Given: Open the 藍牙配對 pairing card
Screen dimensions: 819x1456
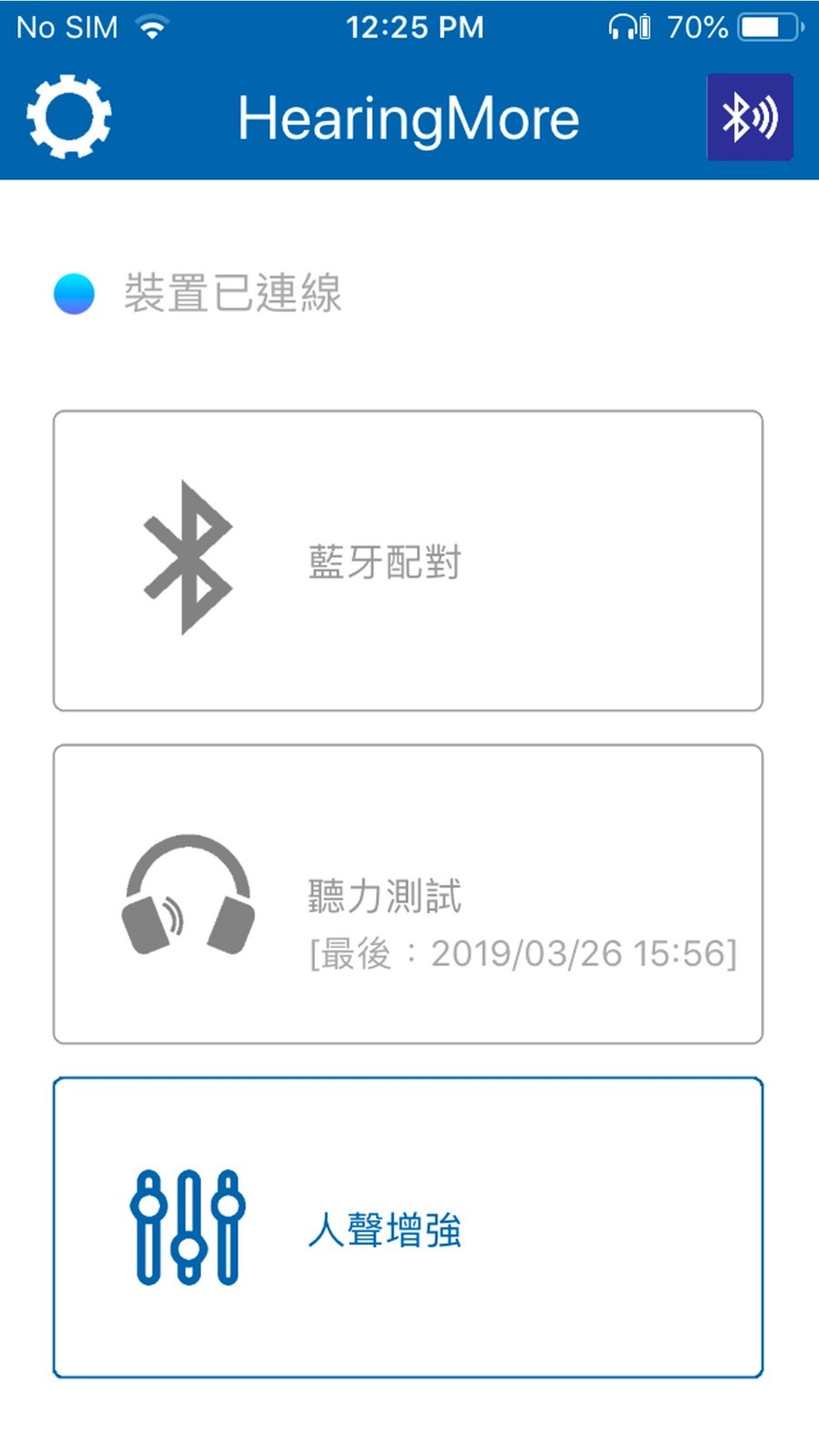Looking at the screenshot, I should (408, 560).
